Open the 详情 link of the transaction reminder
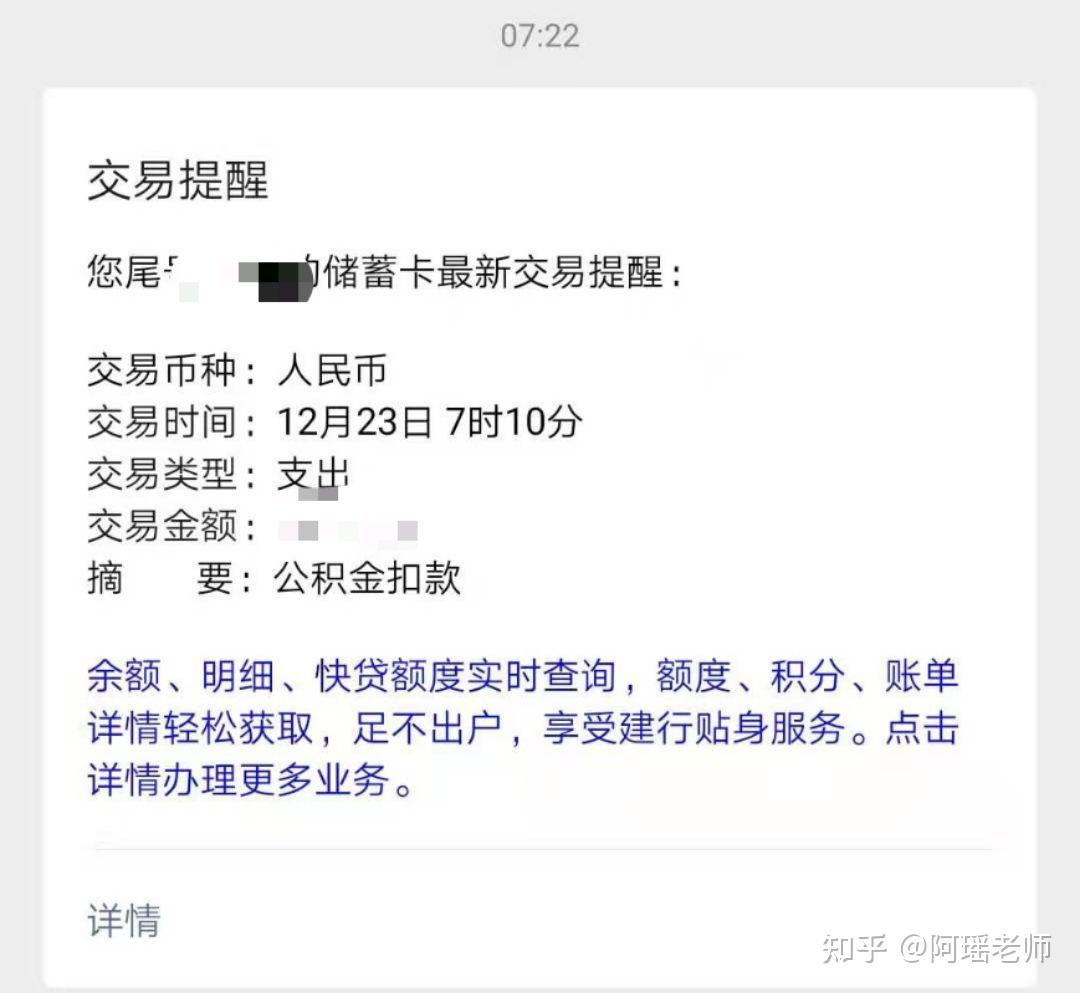Image resolution: width=1080 pixels, height=993 pixels. (x=124, y=920)
